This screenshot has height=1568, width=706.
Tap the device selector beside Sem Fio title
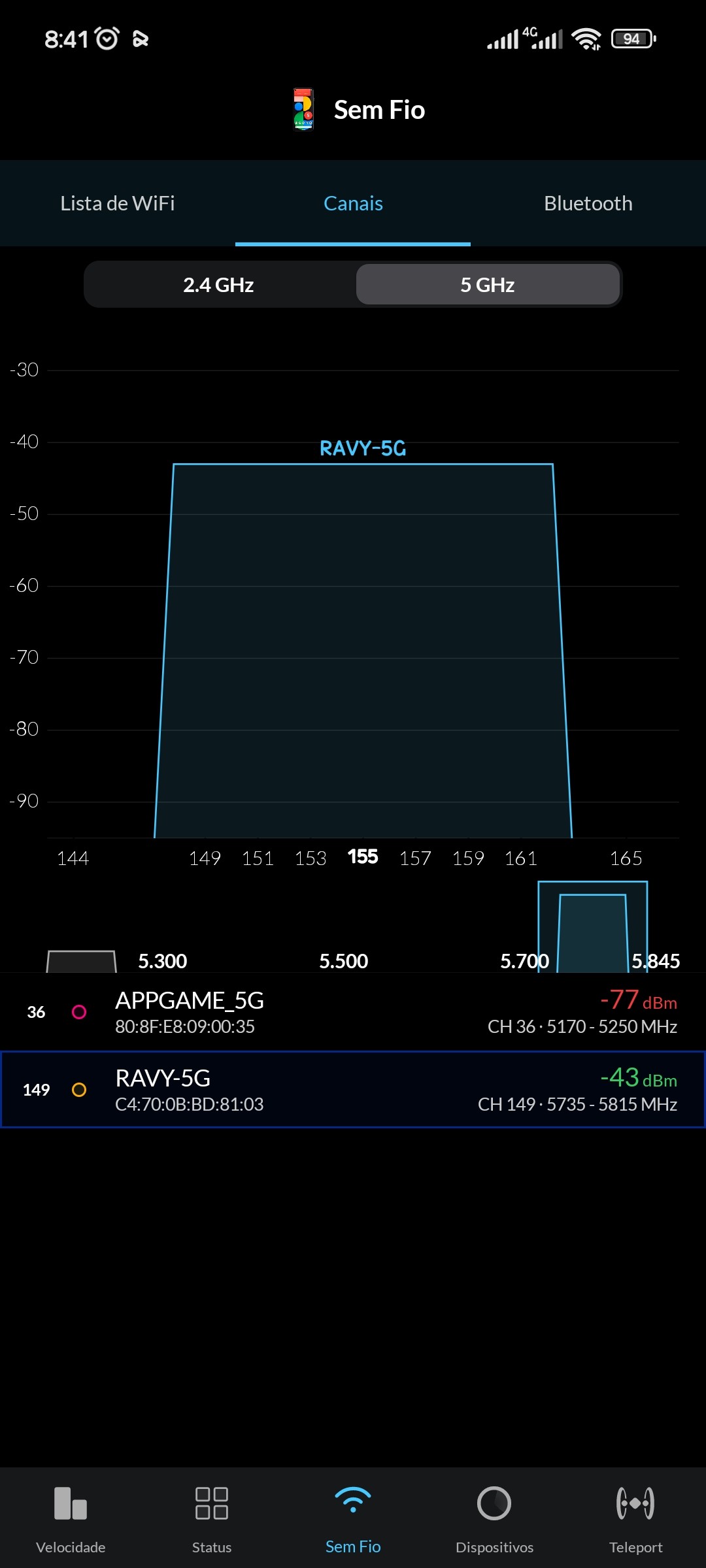[x=303, y=110]
